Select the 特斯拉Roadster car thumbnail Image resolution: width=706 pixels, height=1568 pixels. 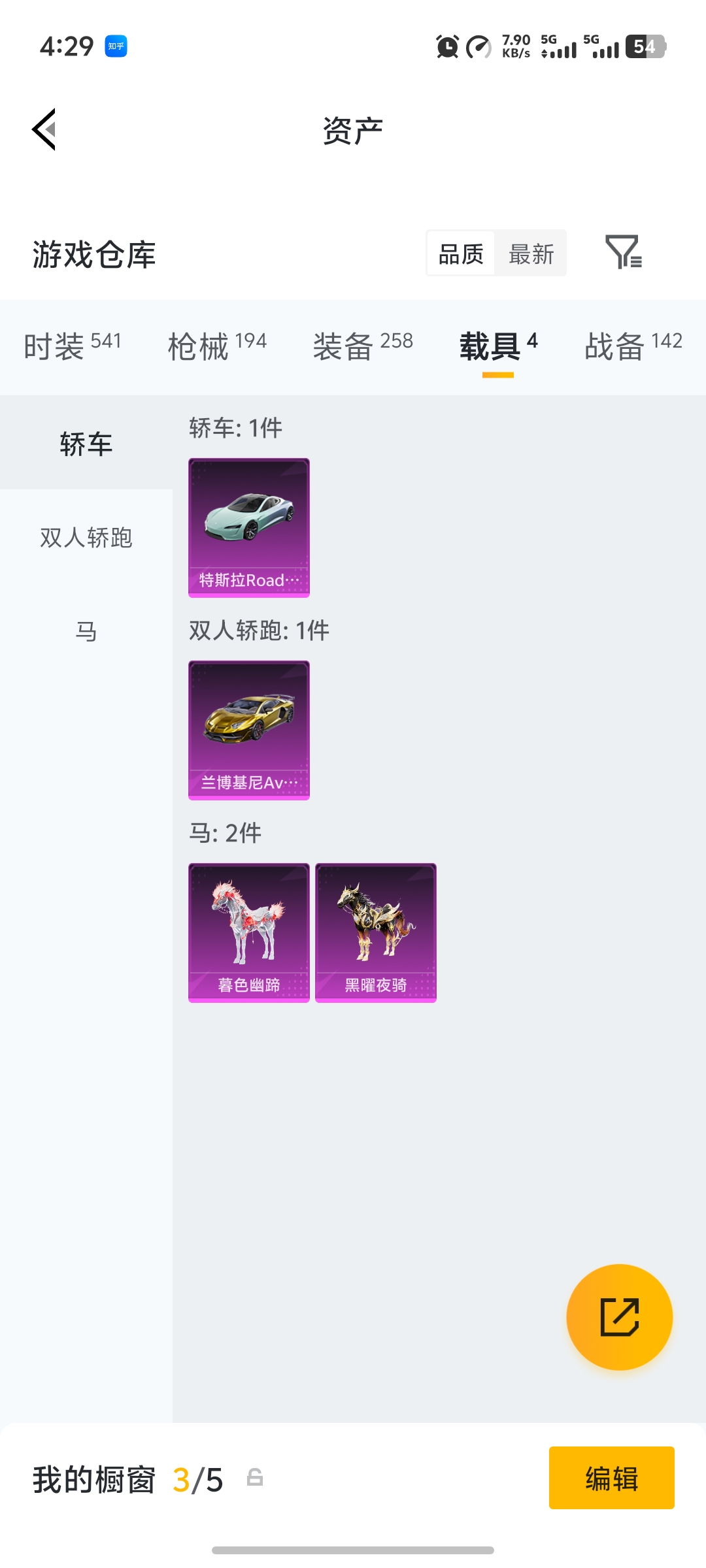point(248,526)
